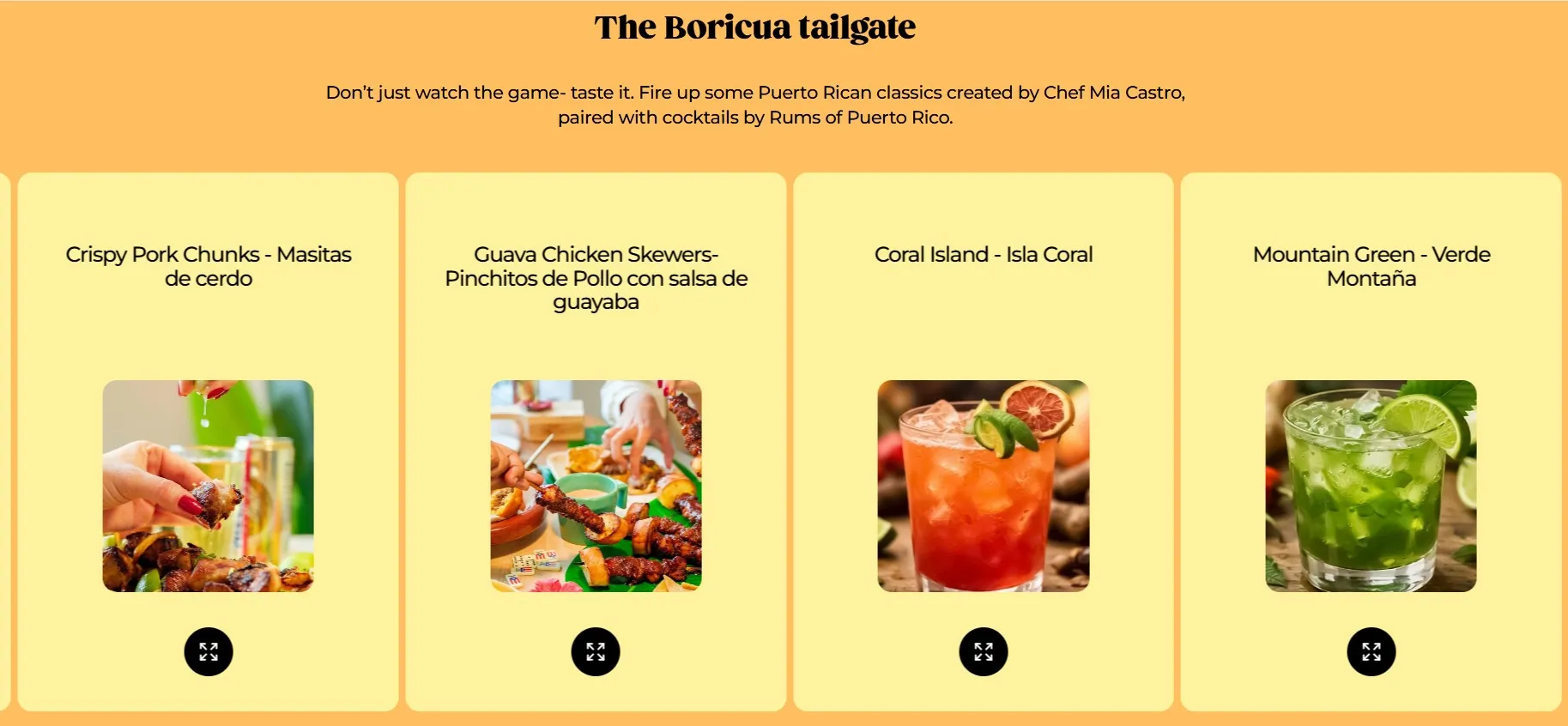Expand the Guava Chicken Skewers card

pos(596,652)
